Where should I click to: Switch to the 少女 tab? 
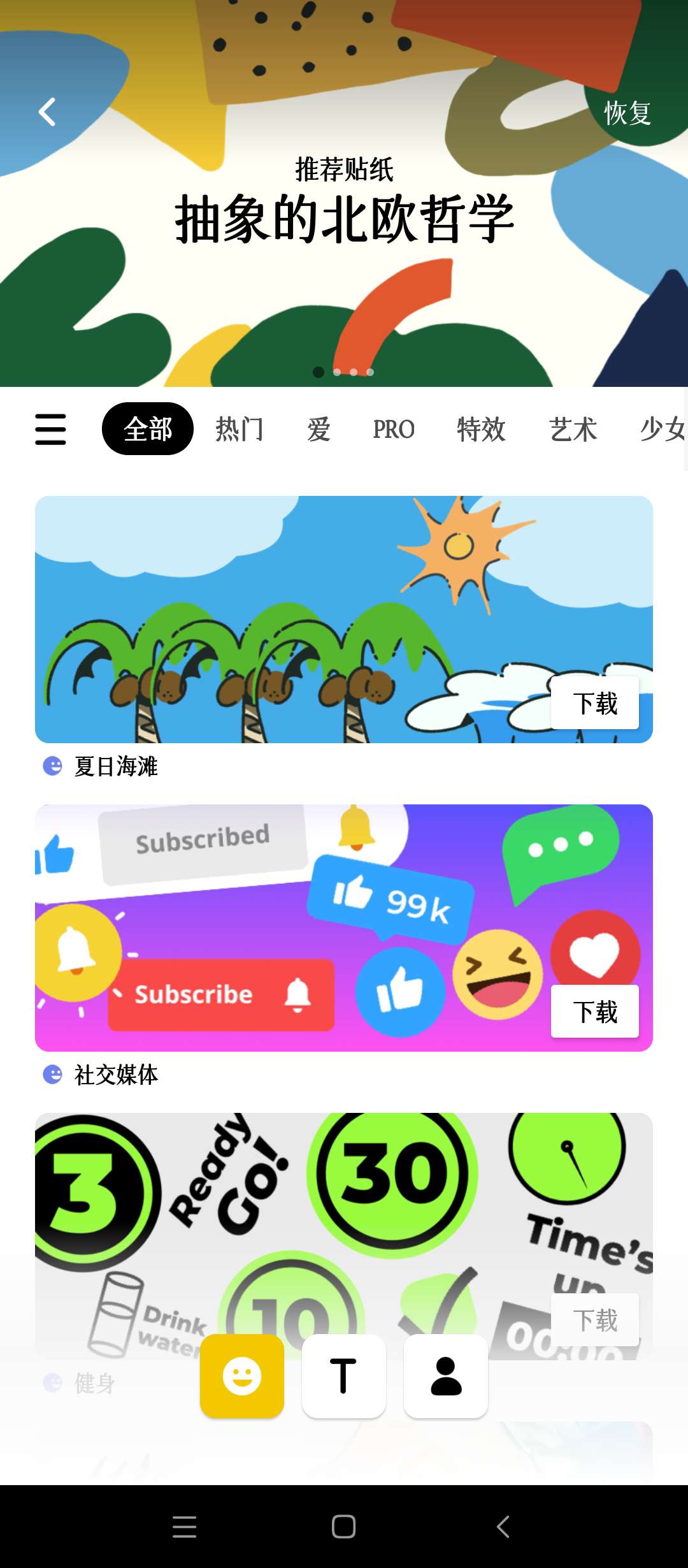click(662, 429)
